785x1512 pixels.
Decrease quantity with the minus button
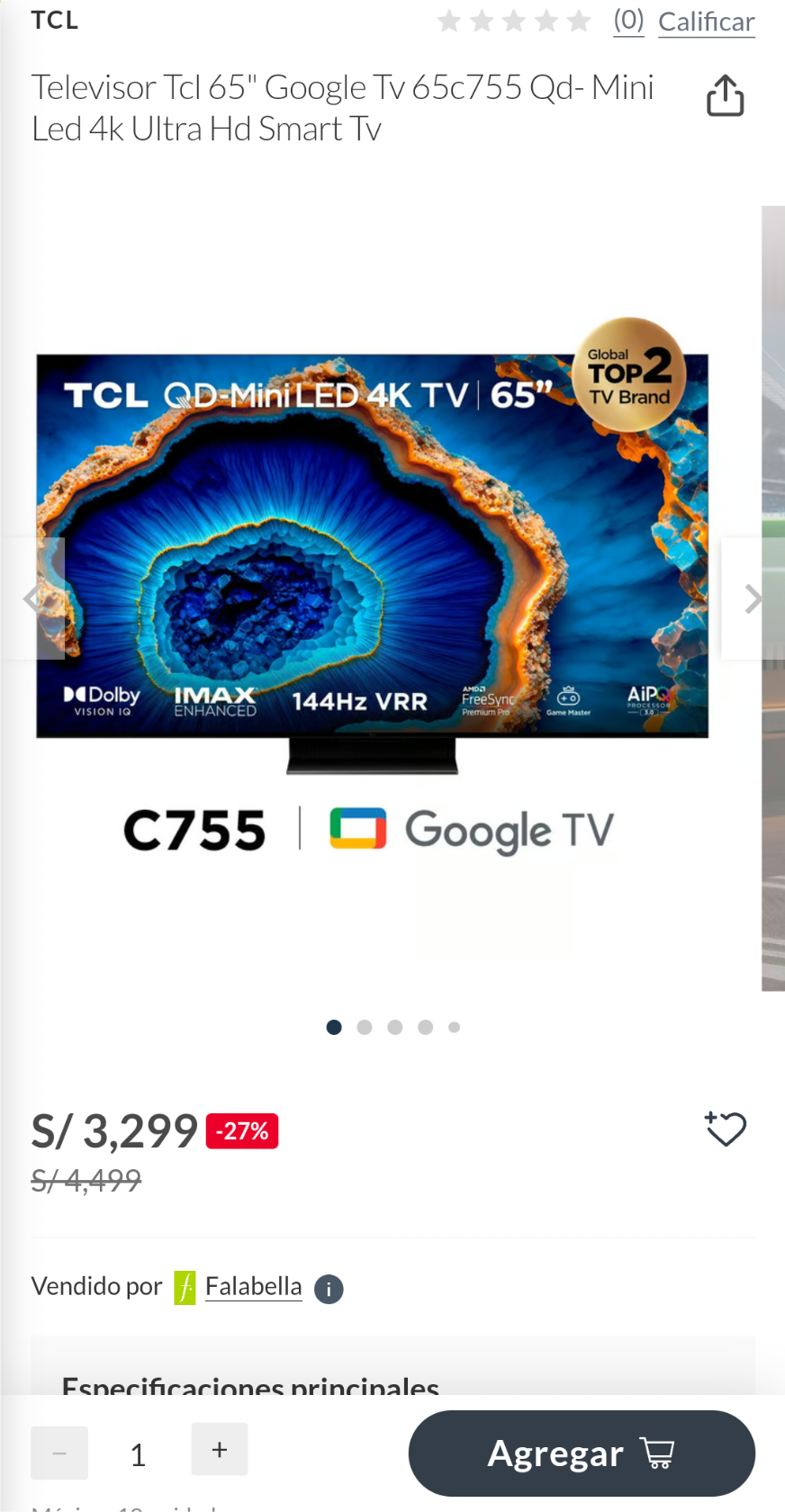tap(59, 1453)
